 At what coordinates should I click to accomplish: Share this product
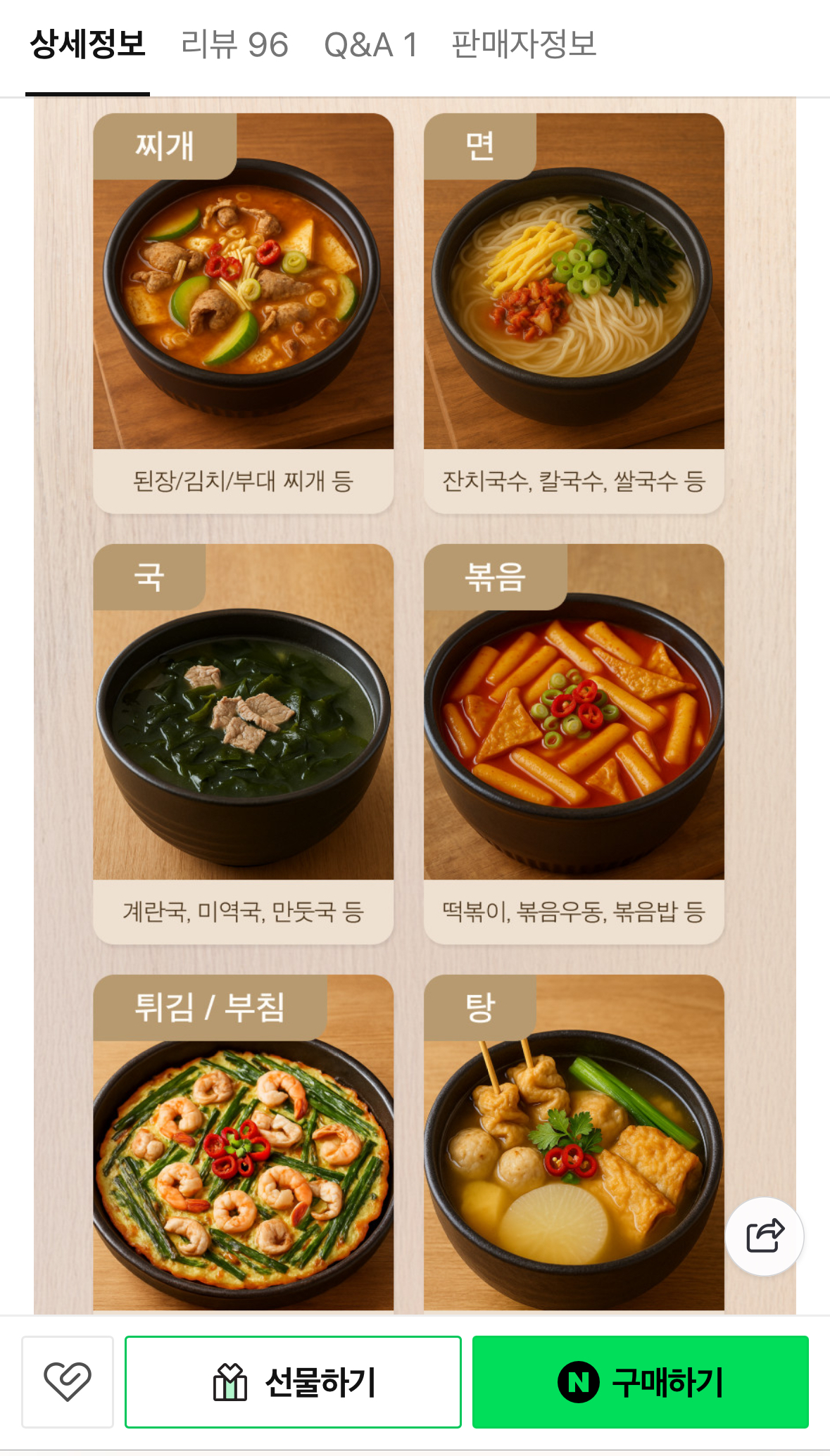765,1236
